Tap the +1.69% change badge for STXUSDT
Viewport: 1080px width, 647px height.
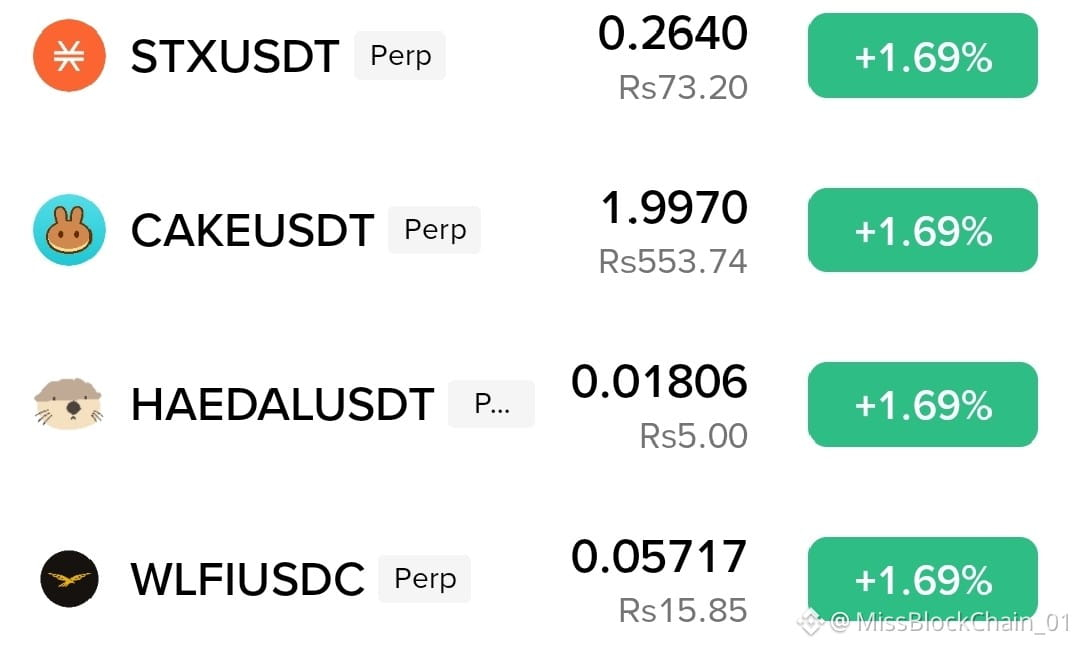pos(922,56)
